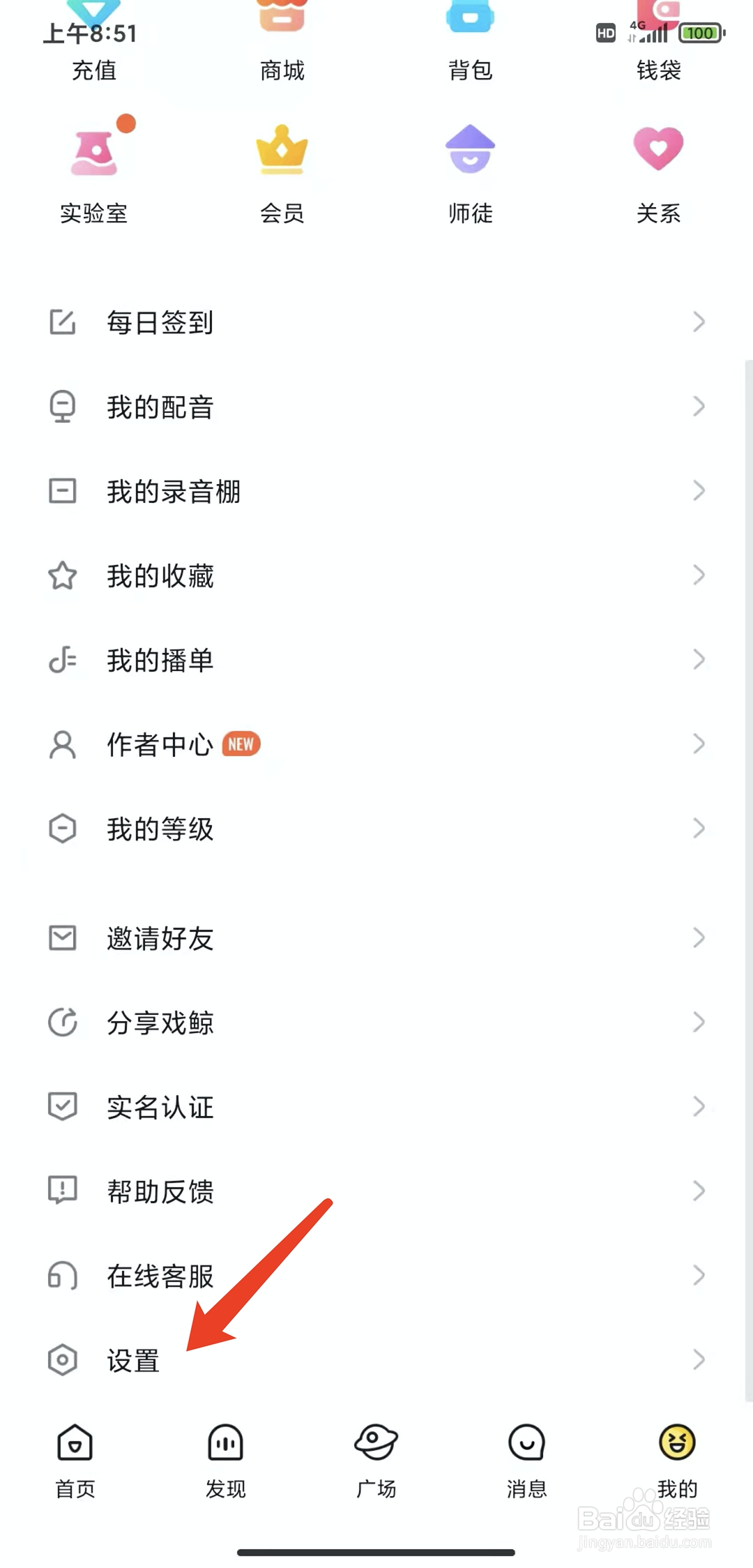Check 我的等级 level

pyautogui.click(x=376, y=829)
